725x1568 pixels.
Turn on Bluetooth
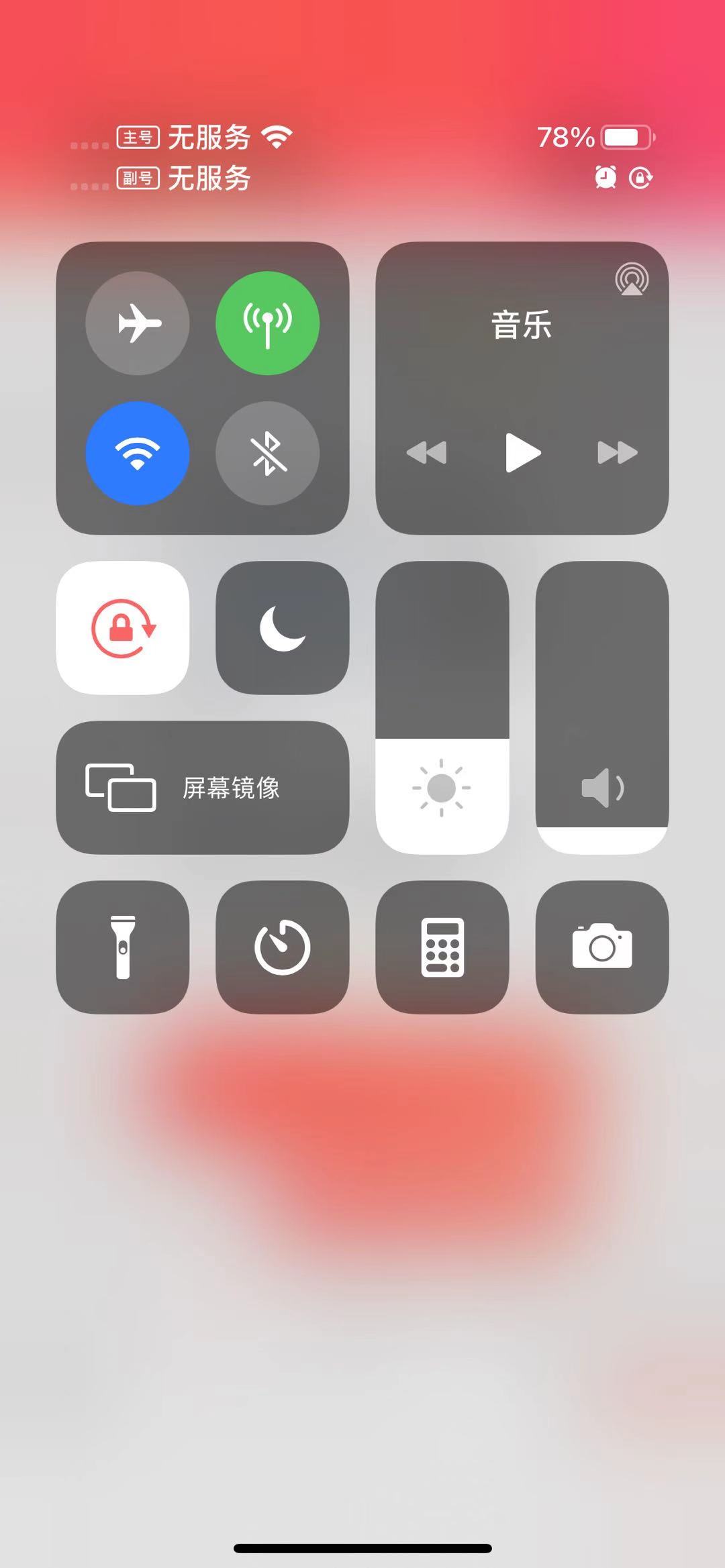point(267,453)
